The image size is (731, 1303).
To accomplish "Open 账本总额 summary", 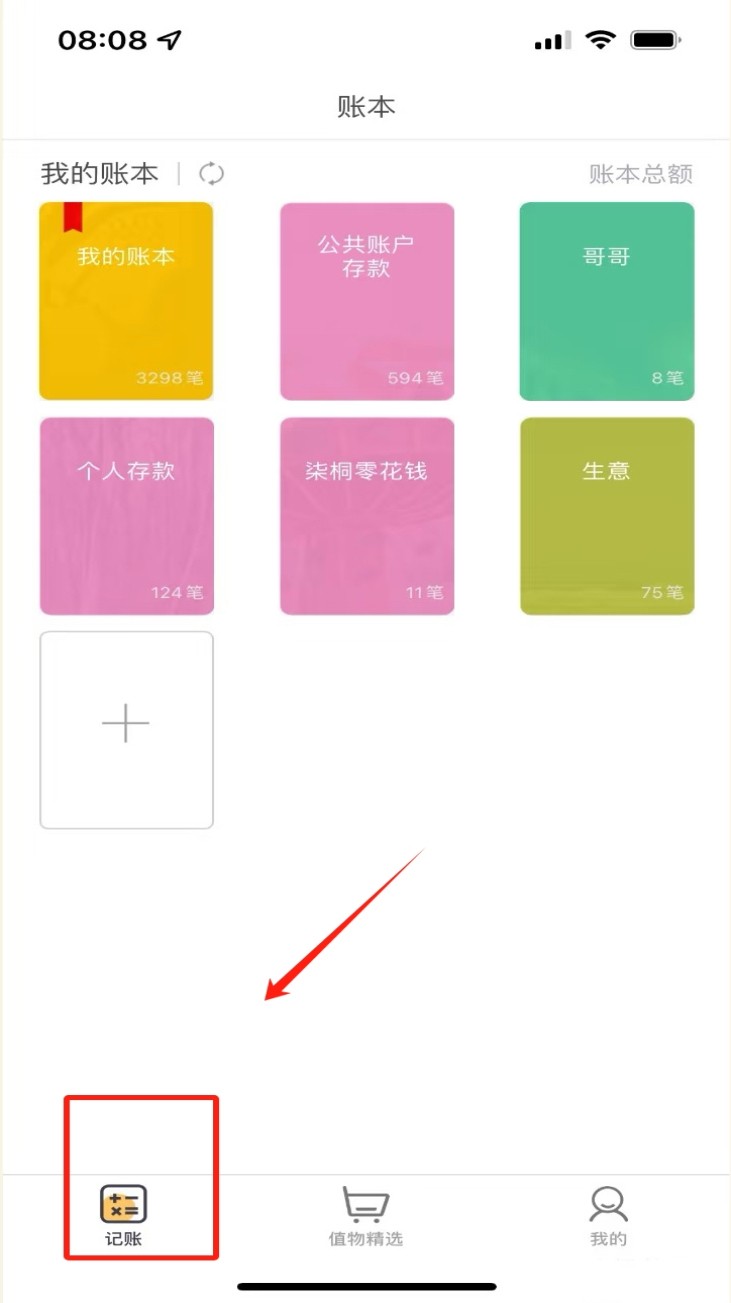I will pyautogui.click(x=640, y=174).
